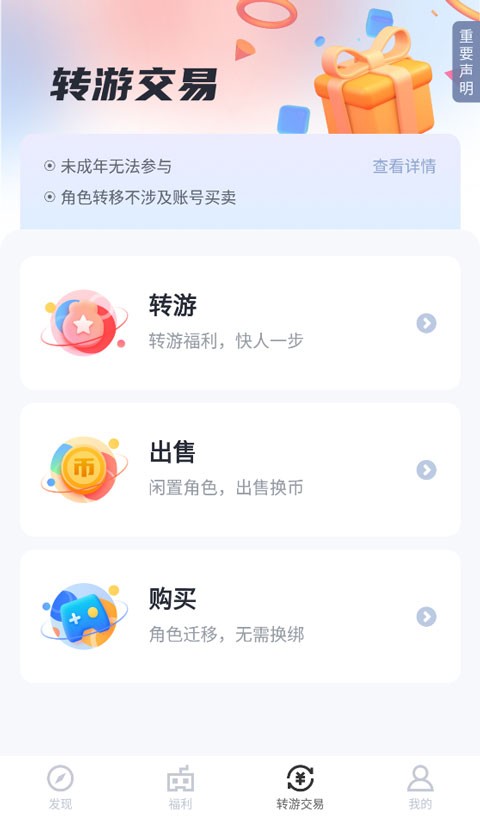Open the 重要声明 side tab
Image resolution: width=480 pixels, height=821 pixels.
[x=466, y=62]
